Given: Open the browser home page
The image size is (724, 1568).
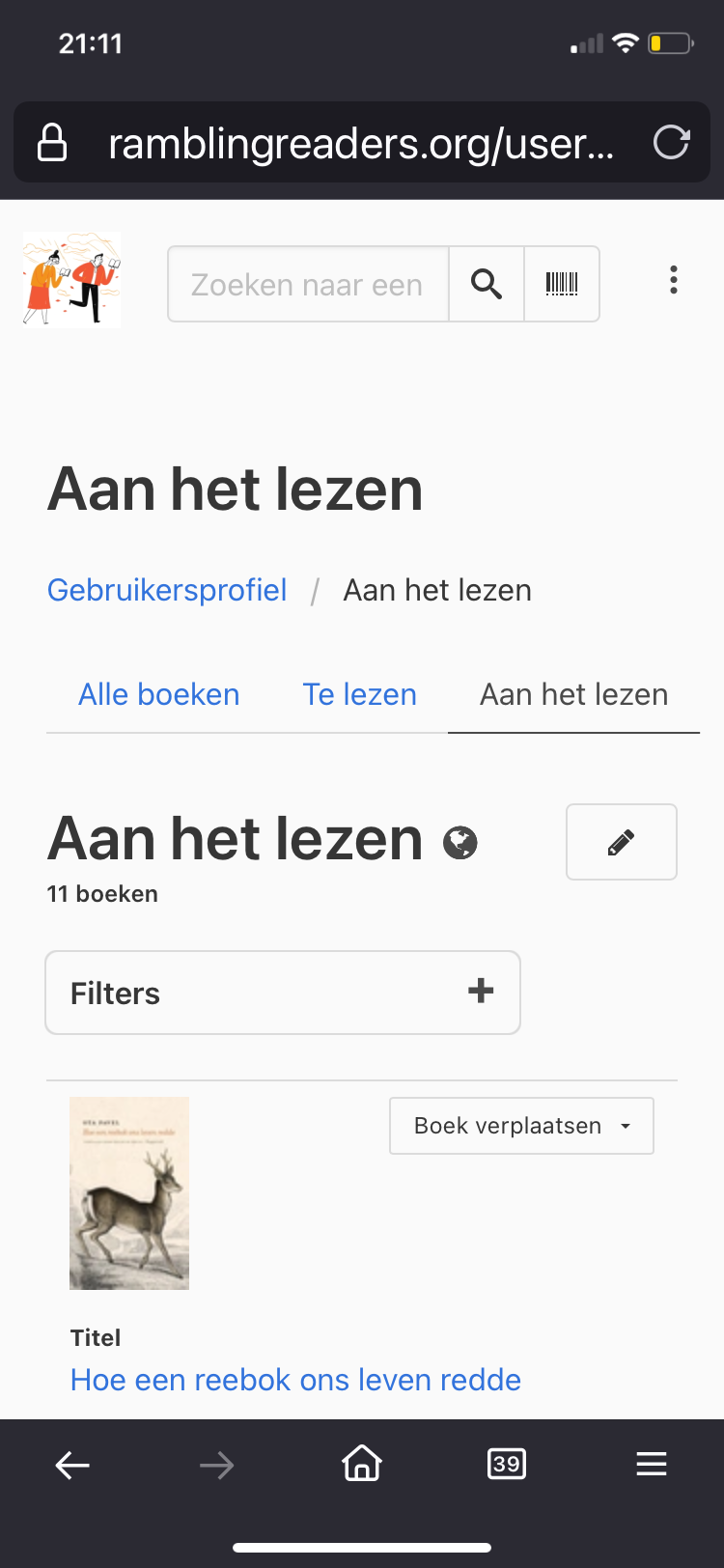Looking at the screenshot, I should (362, 1464).
